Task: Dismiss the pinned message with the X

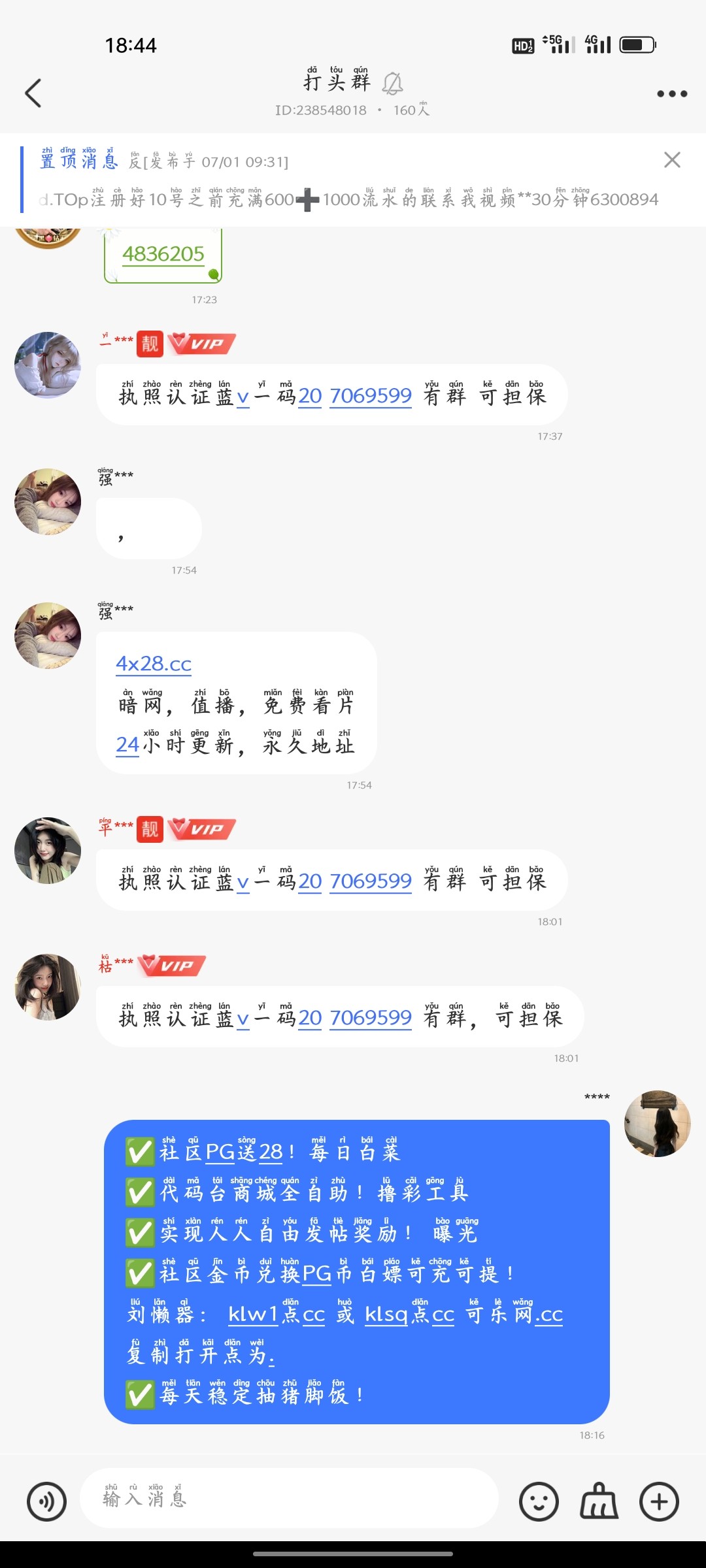Action: coord(673,159)
